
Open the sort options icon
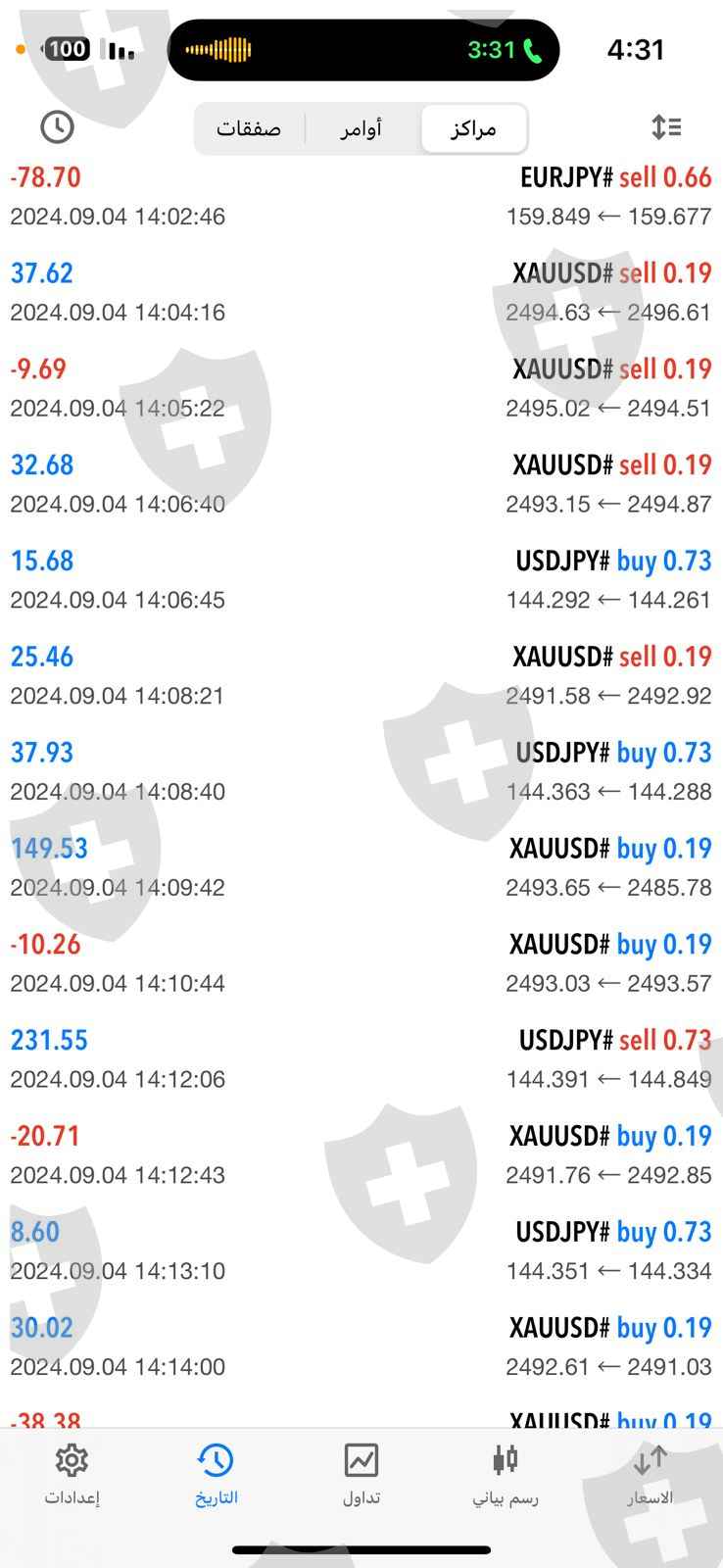666,127
